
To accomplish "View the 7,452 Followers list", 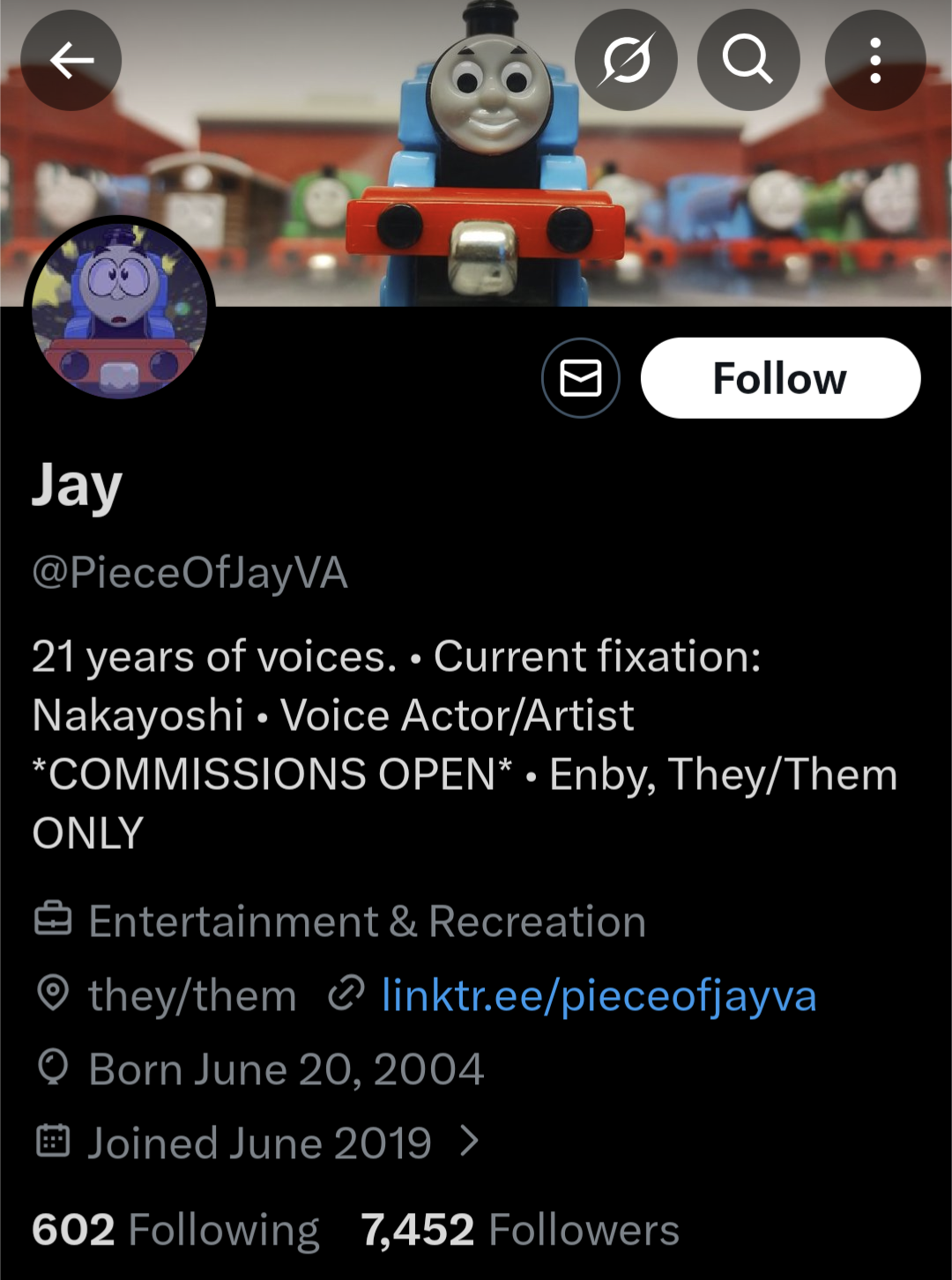I will [520, 1230].
